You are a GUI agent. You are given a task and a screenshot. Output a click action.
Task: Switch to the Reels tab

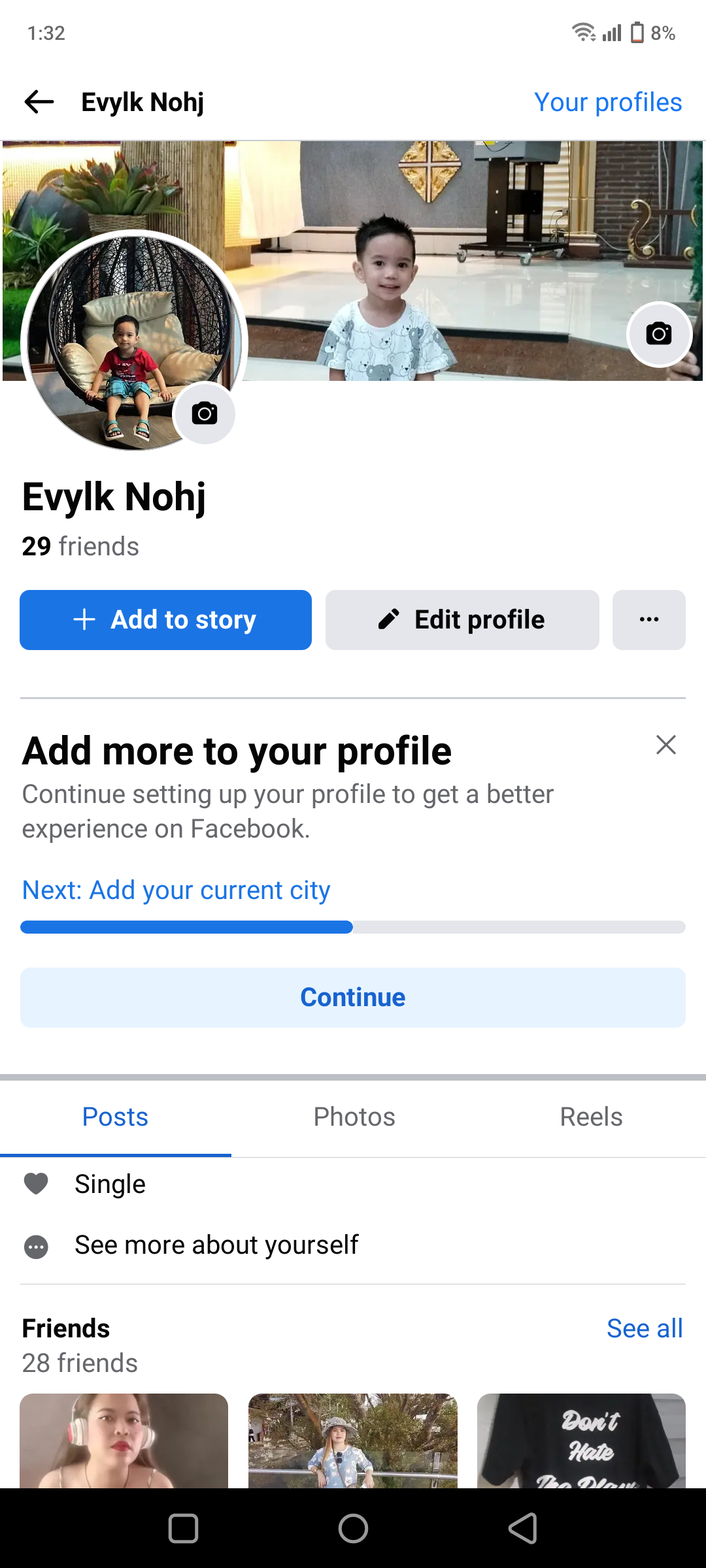click(x=591, y=1117)
